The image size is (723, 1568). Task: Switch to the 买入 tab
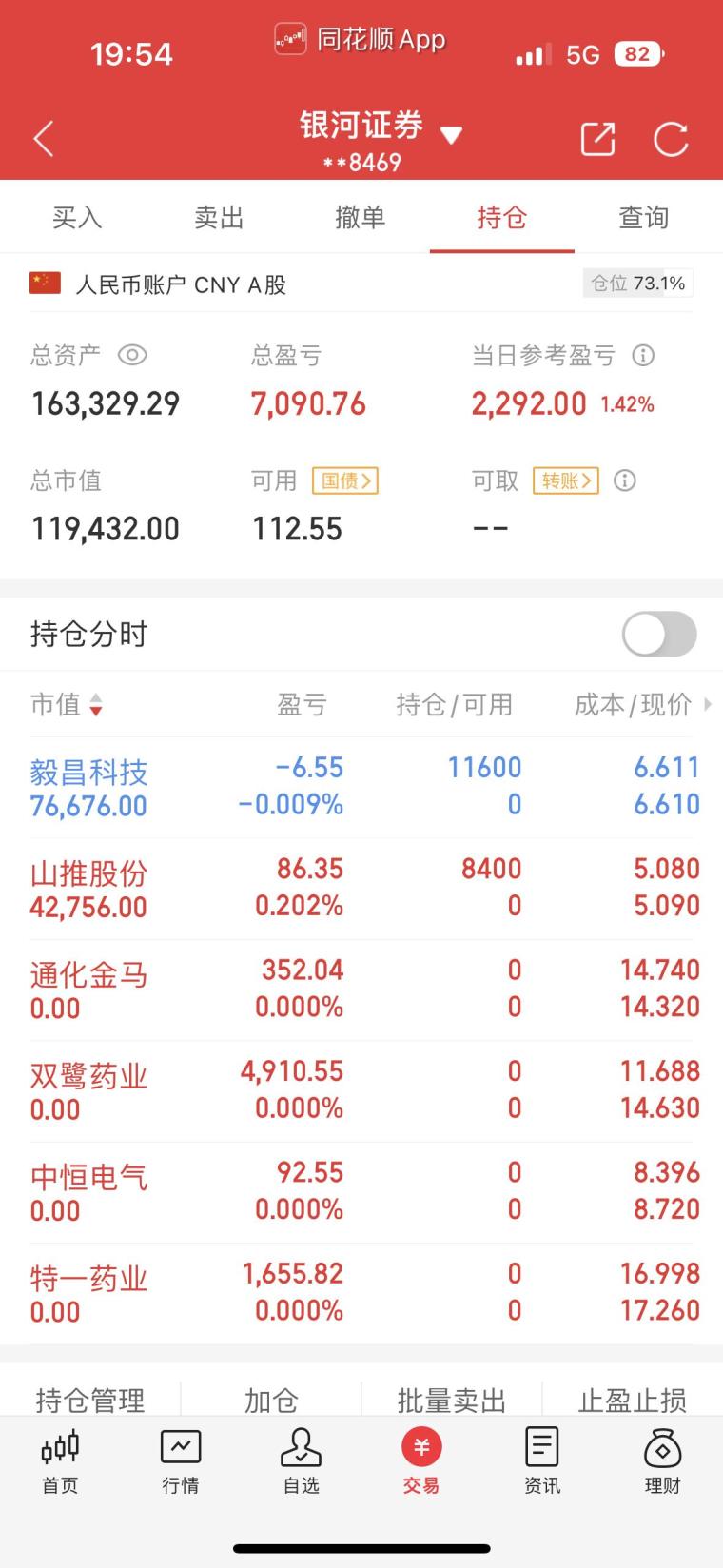(76, 218)
